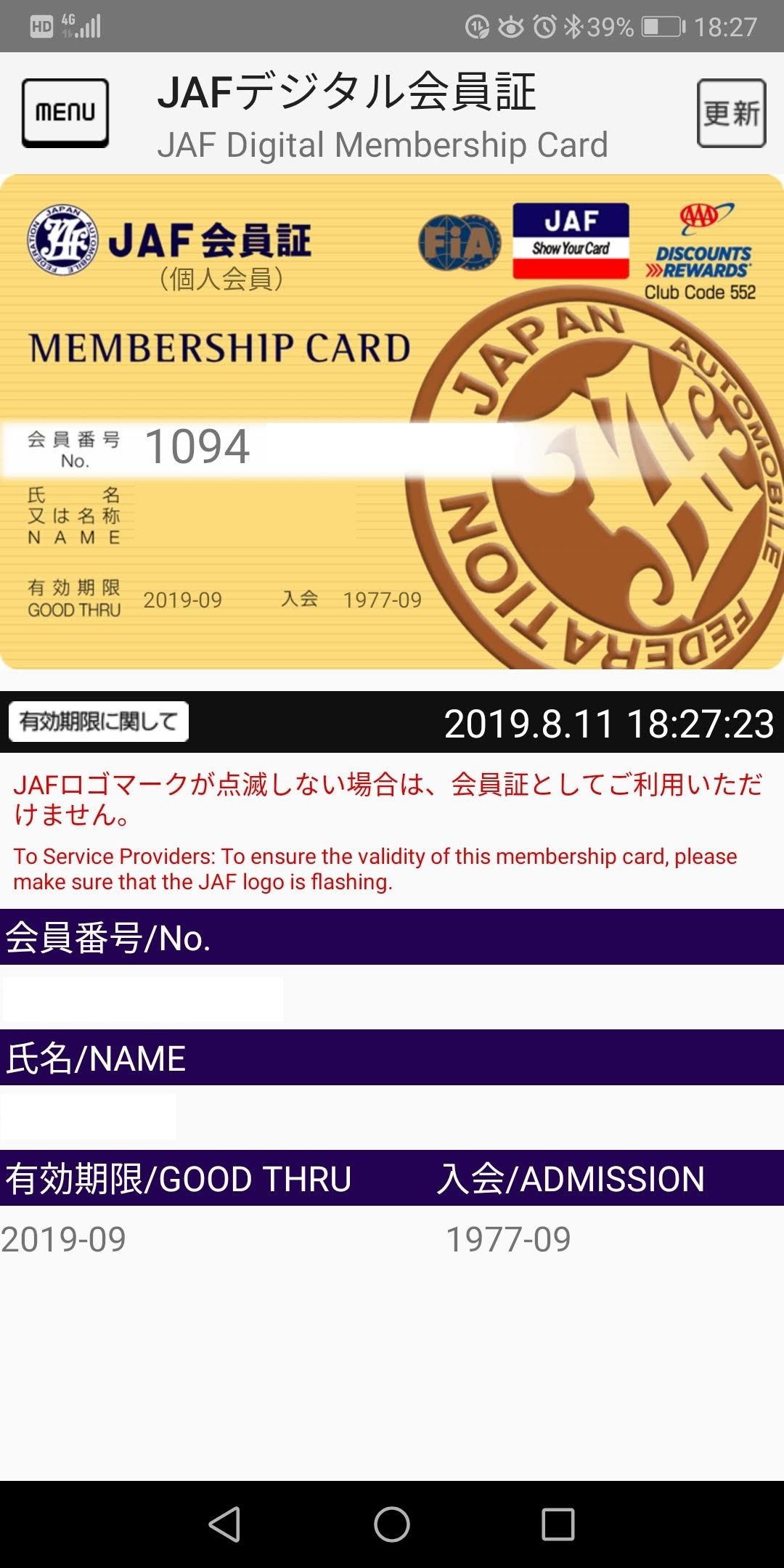Open the MENU button
The height and width of the screenshot is (1568, 784).
pyautogui.click(x=65, y=113)
